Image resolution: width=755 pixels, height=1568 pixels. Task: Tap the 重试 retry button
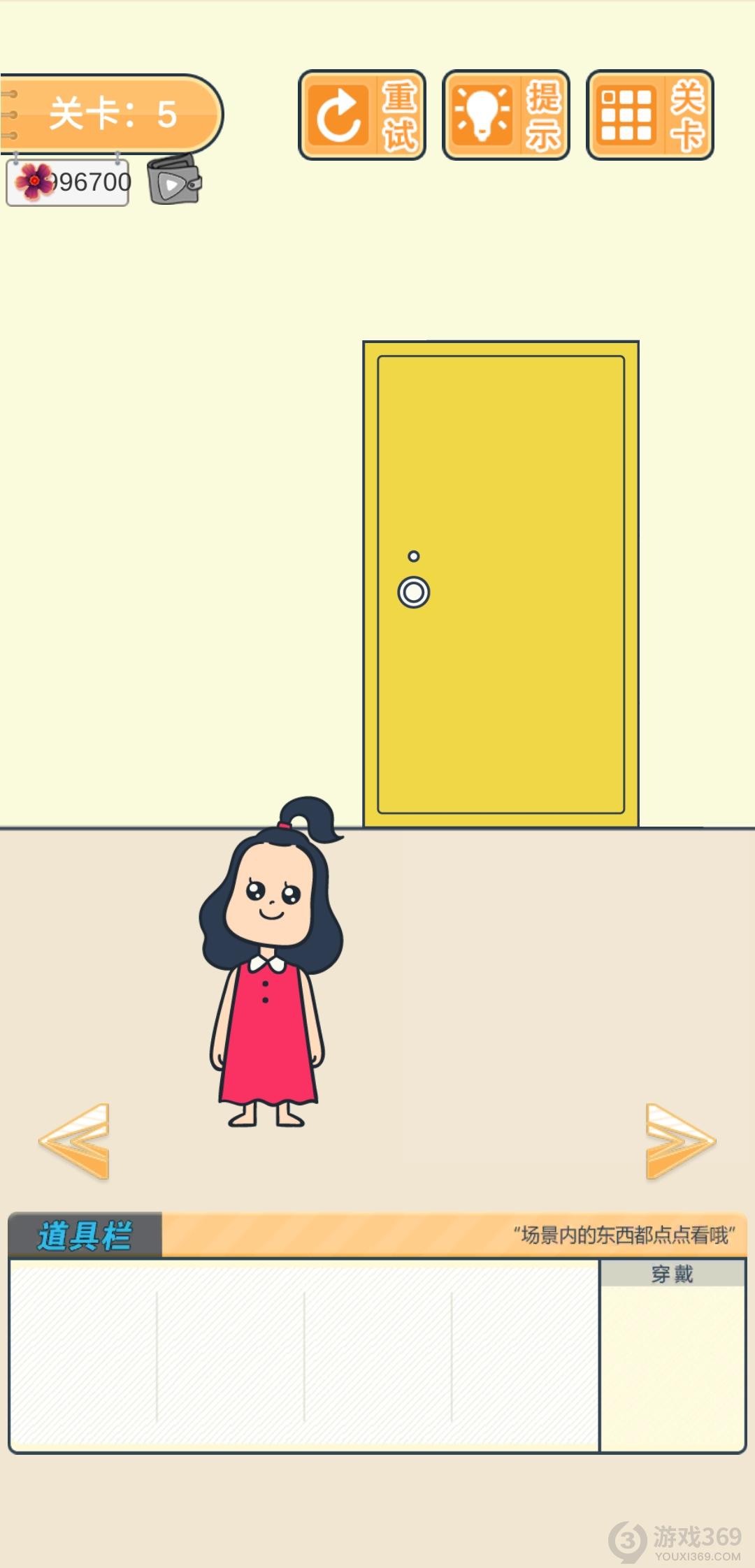tap(362, 115)
